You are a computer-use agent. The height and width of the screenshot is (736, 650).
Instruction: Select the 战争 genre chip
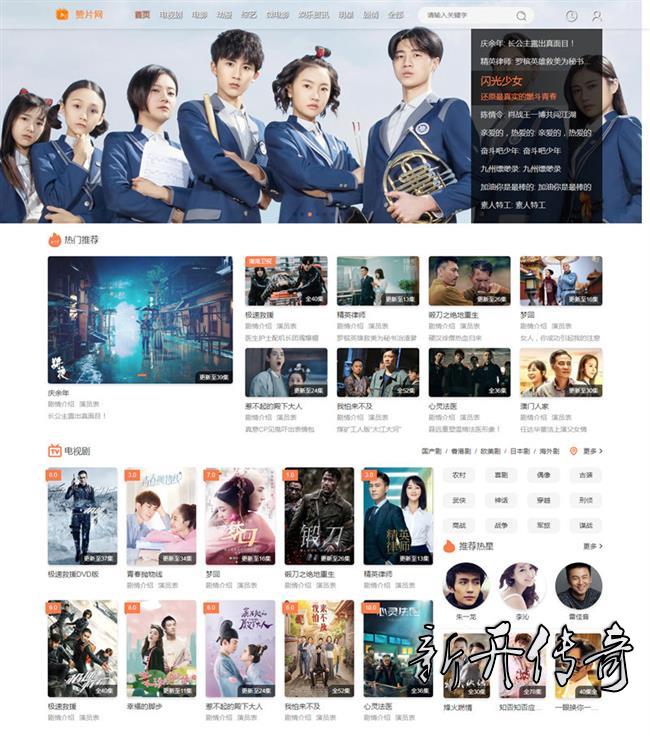(501, 525)
